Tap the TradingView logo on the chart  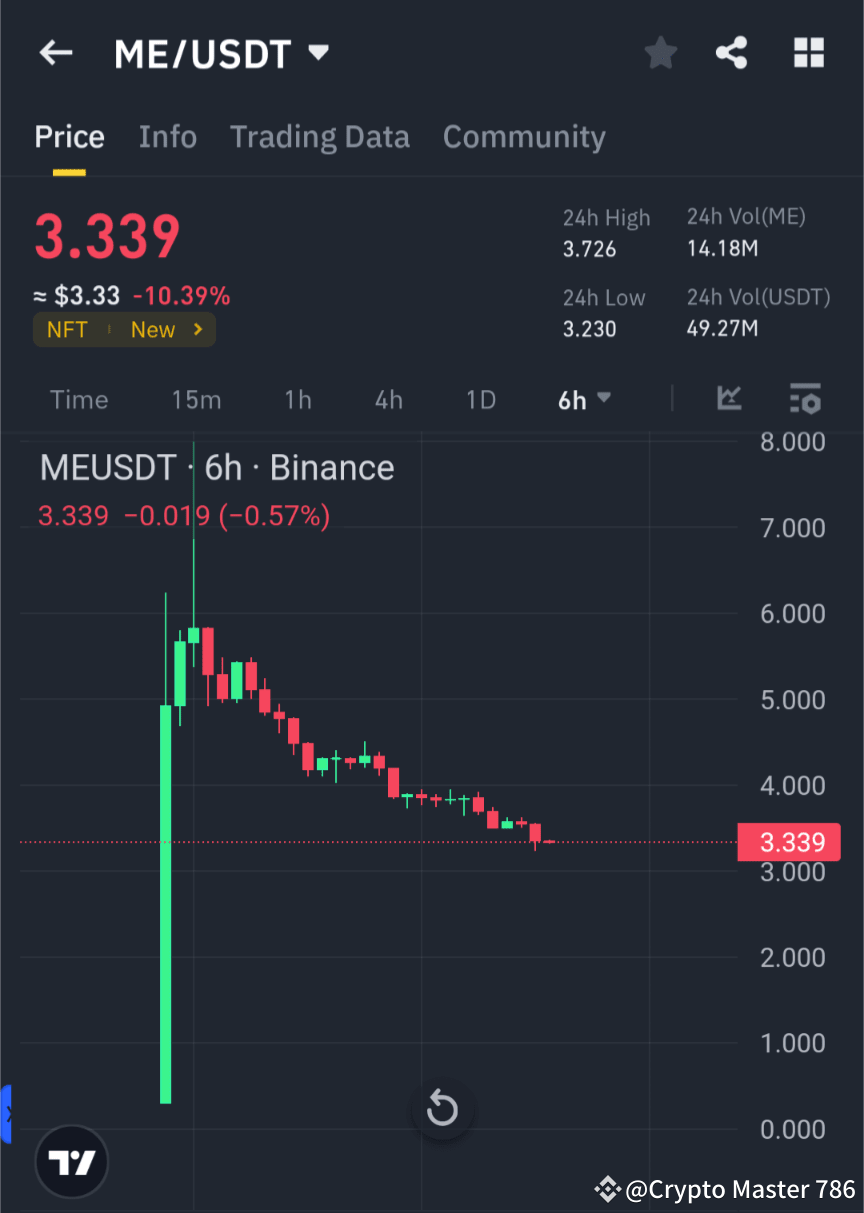70,1161
